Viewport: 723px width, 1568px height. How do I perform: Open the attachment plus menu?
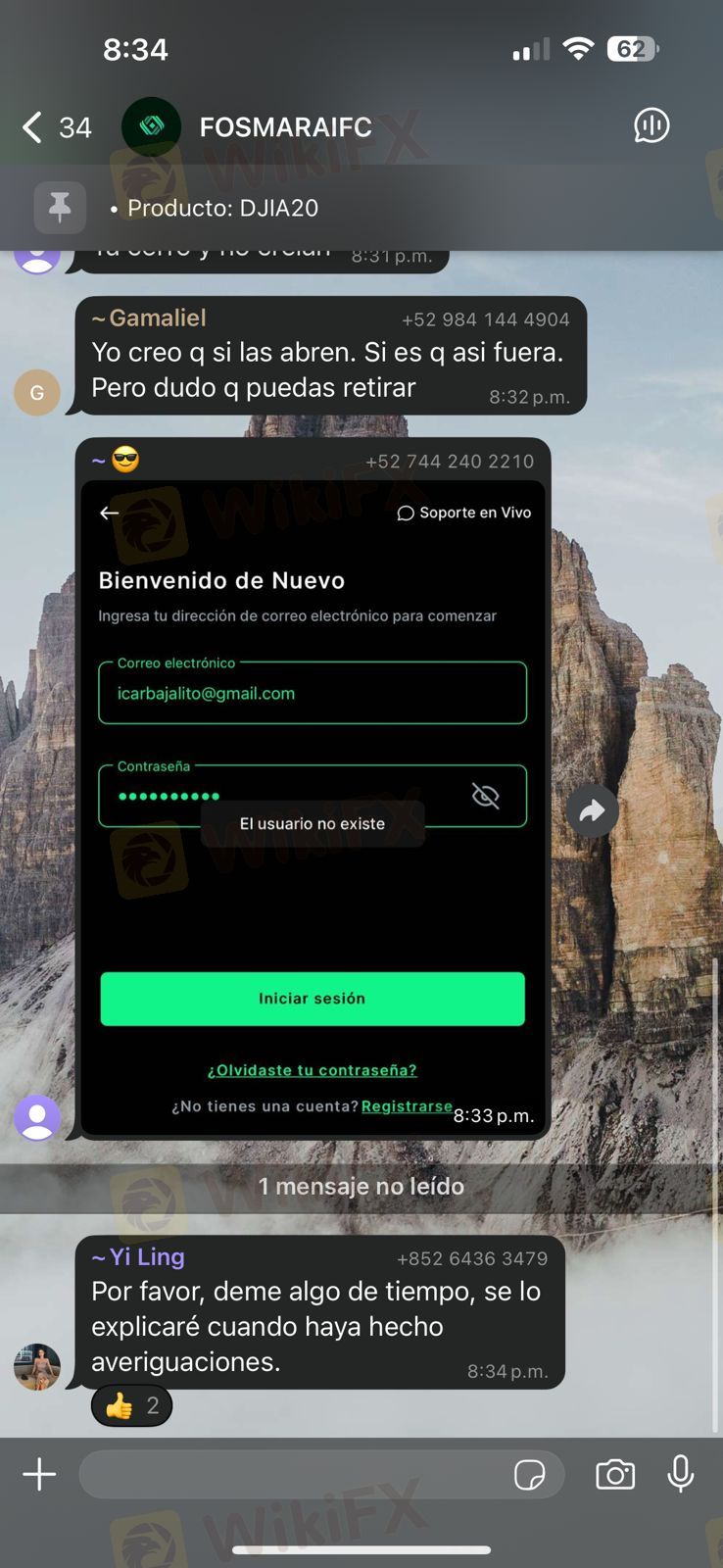coord(39,1474)
